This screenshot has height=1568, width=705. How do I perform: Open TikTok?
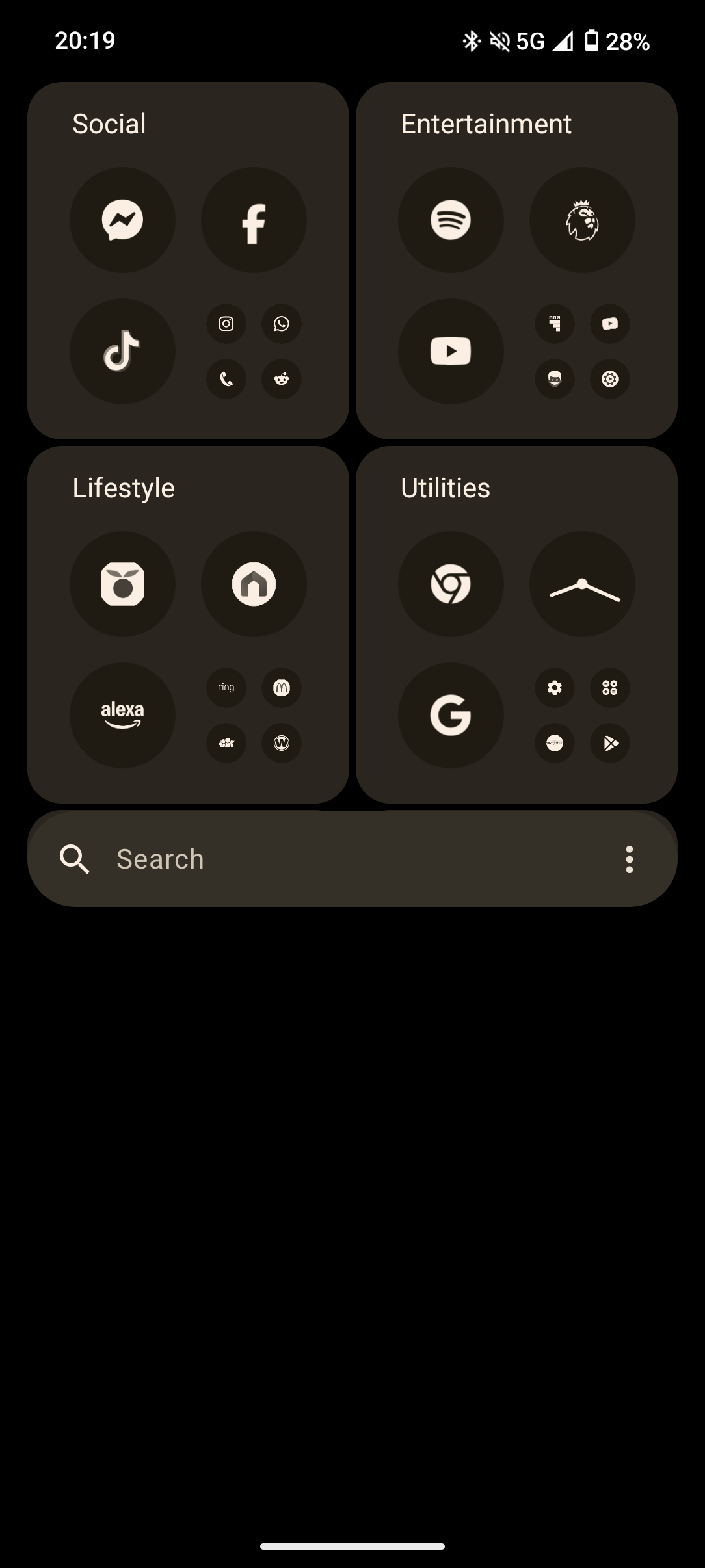122,351
